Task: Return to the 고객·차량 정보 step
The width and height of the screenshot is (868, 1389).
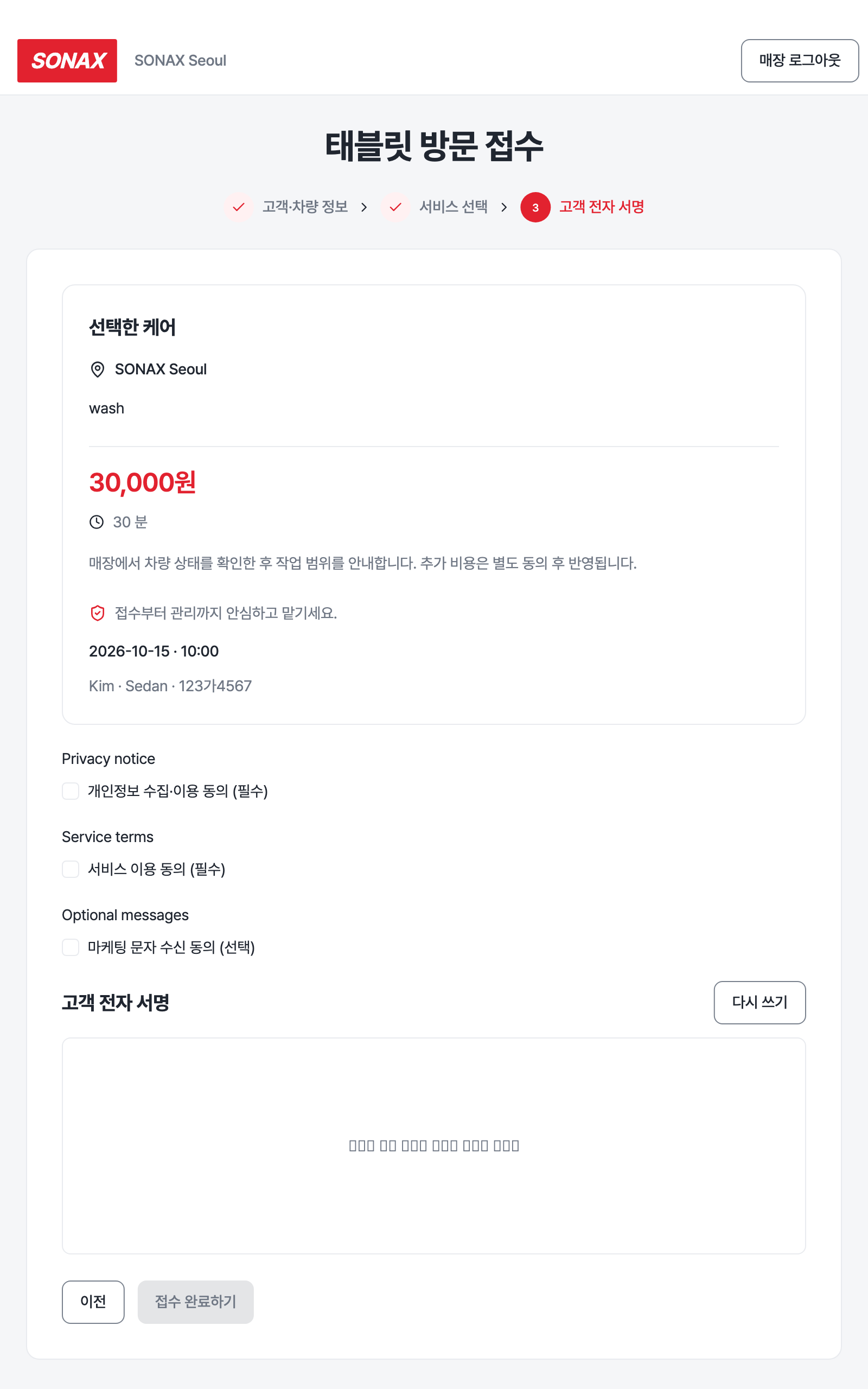Action: [x=286, y=207]
